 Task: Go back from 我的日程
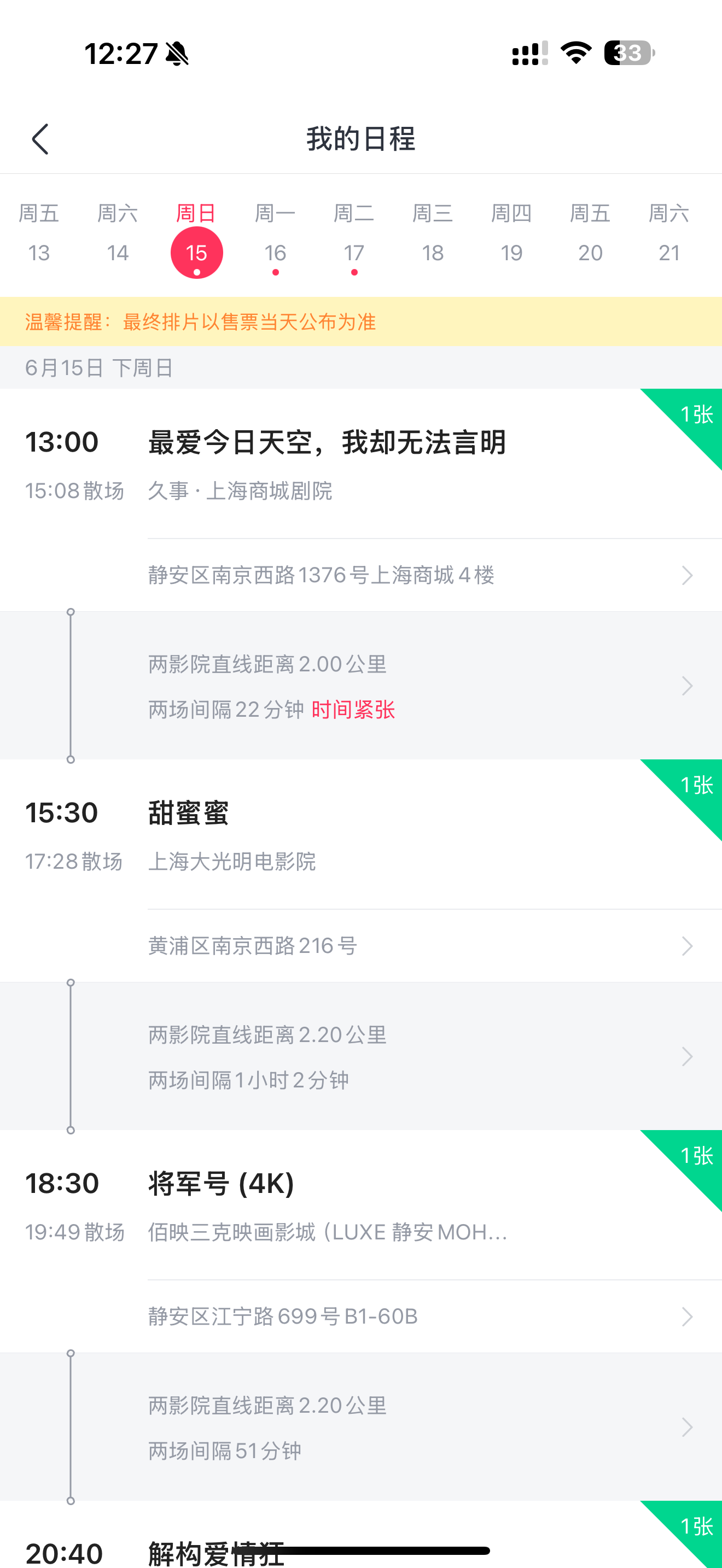40,139
